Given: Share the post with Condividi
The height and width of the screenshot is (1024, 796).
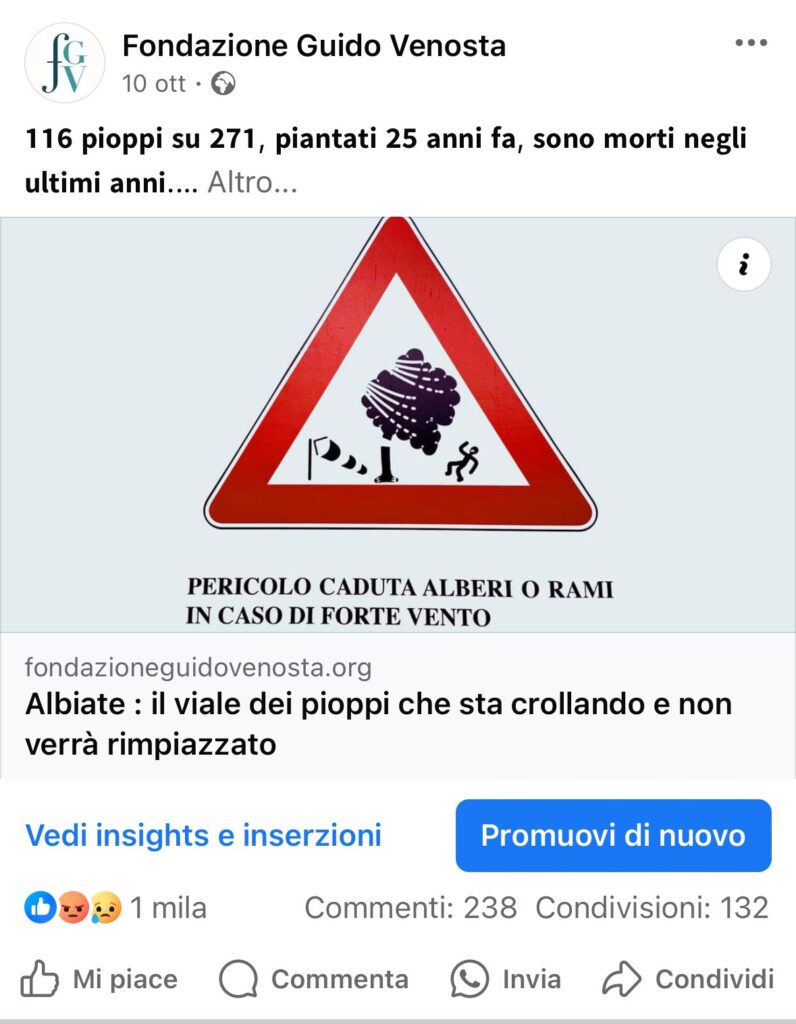Looking at the screenshot, I should tap(689, 979).
